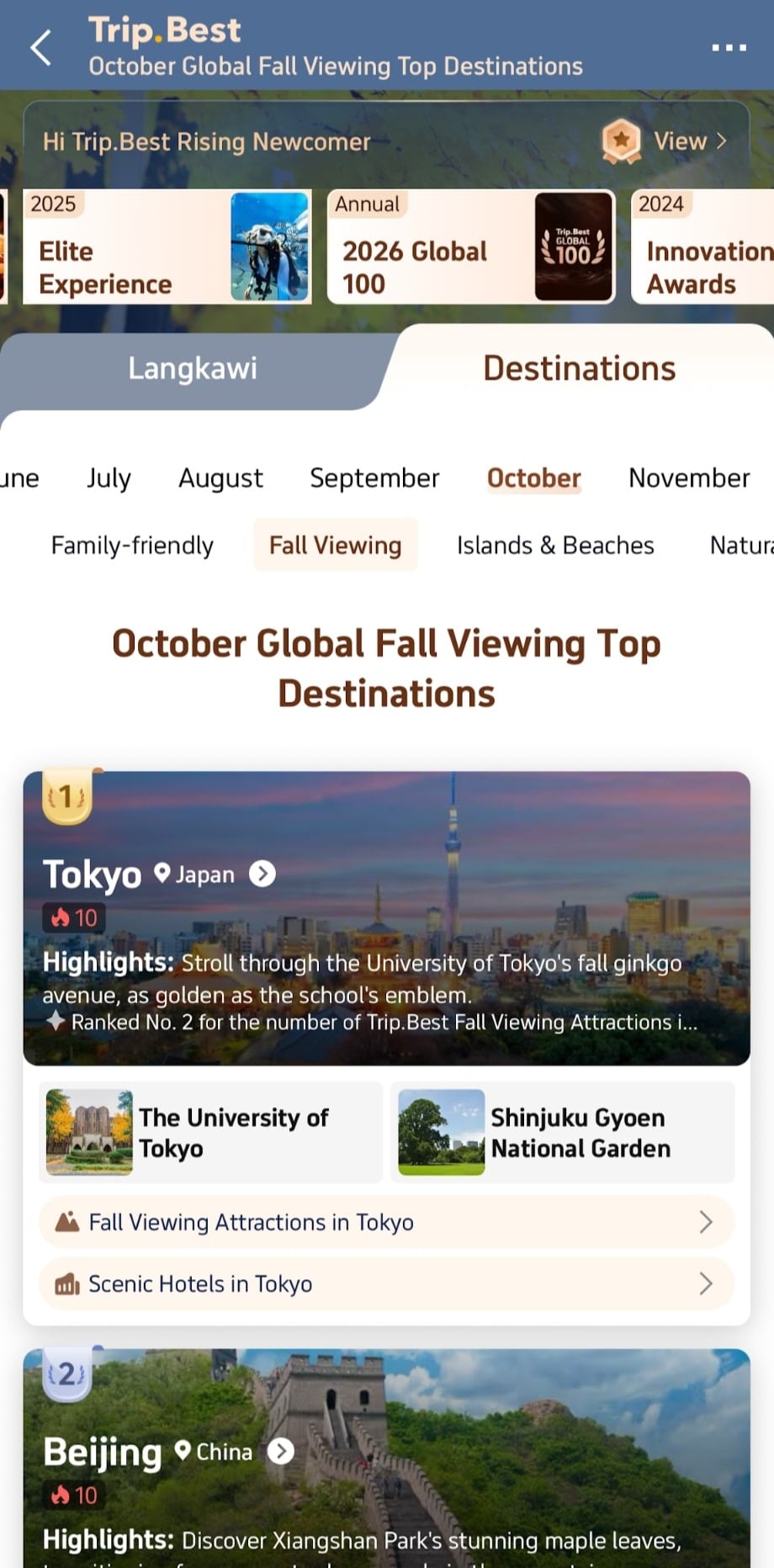The height and width of the screenshot is (1568, 774).
Task: Enable the Islands & Beaches filter
Action: pos(554,545)
